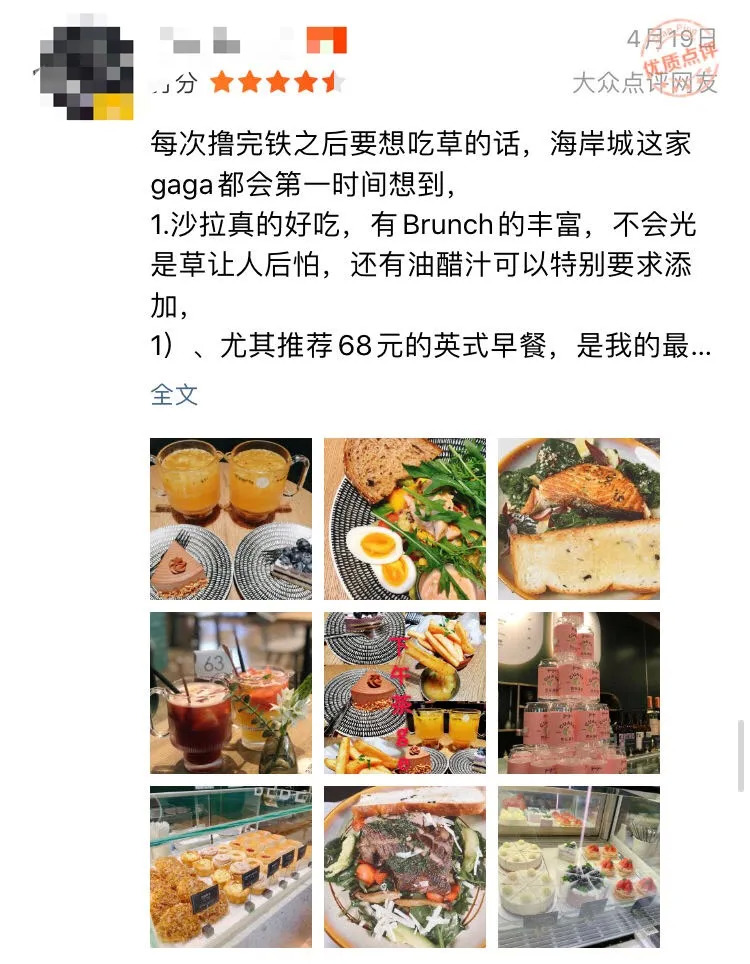The width and height of the screenshot is (750, 964).
Task: Open the reviewer's profile avatar
Action: point(85,71)
